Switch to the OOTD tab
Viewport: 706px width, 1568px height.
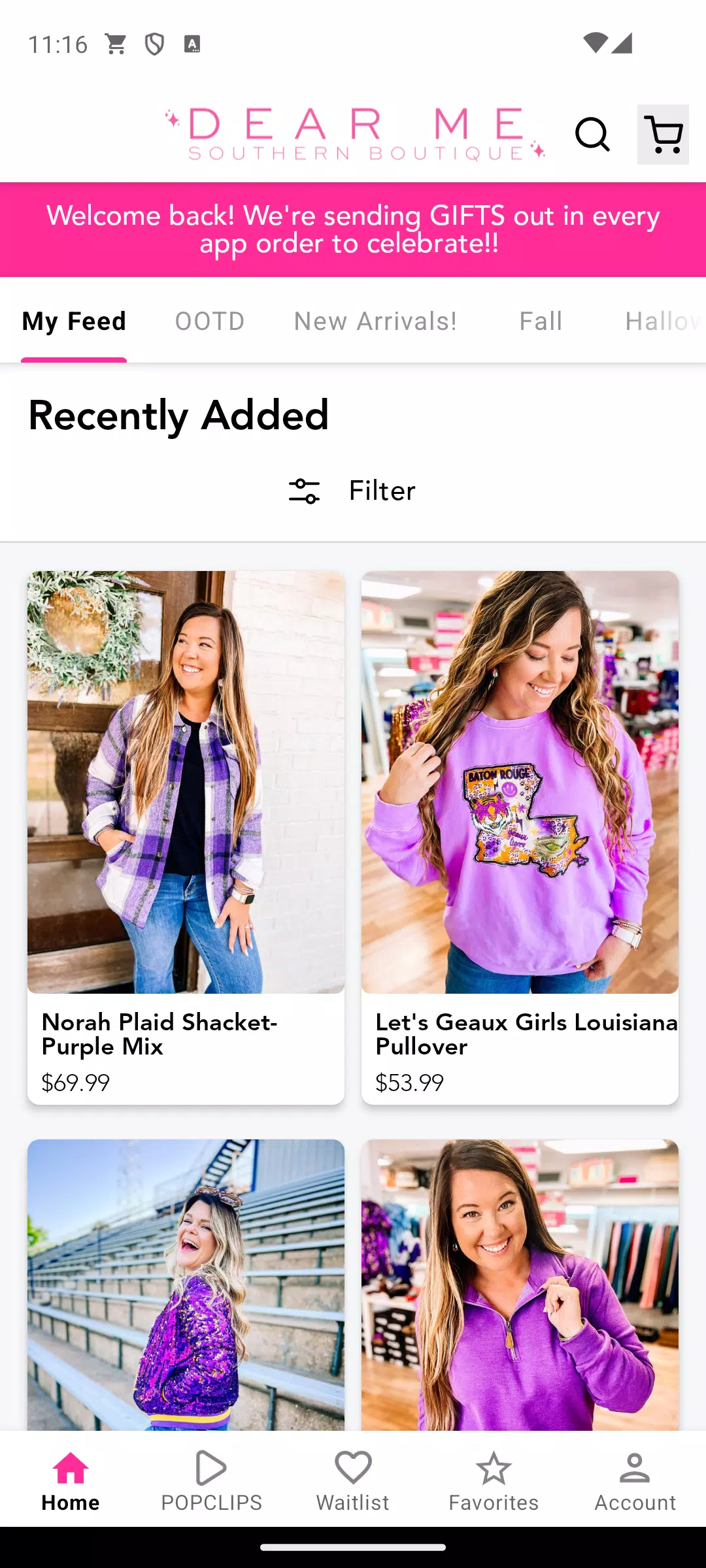[210, 321]
